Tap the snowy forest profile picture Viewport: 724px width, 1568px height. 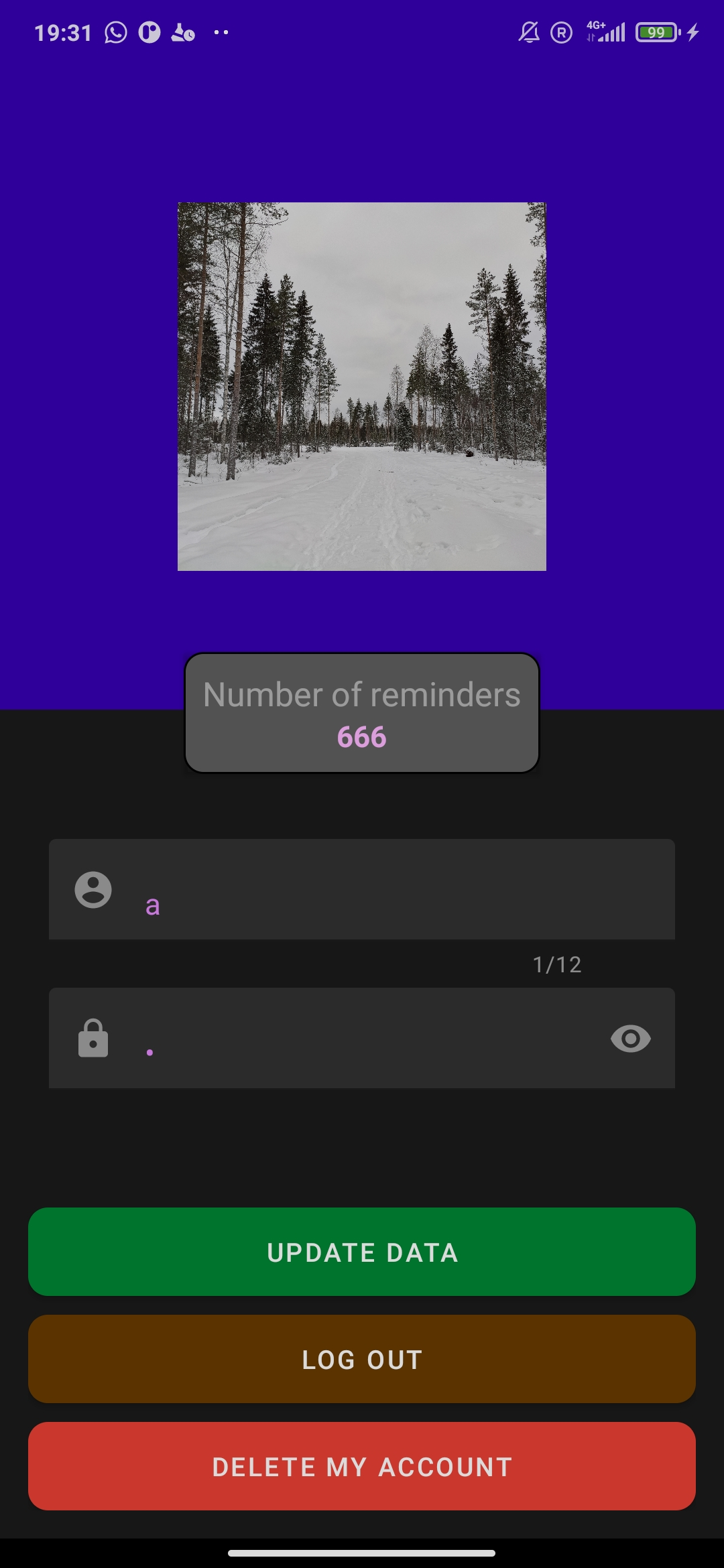point(362,387)
